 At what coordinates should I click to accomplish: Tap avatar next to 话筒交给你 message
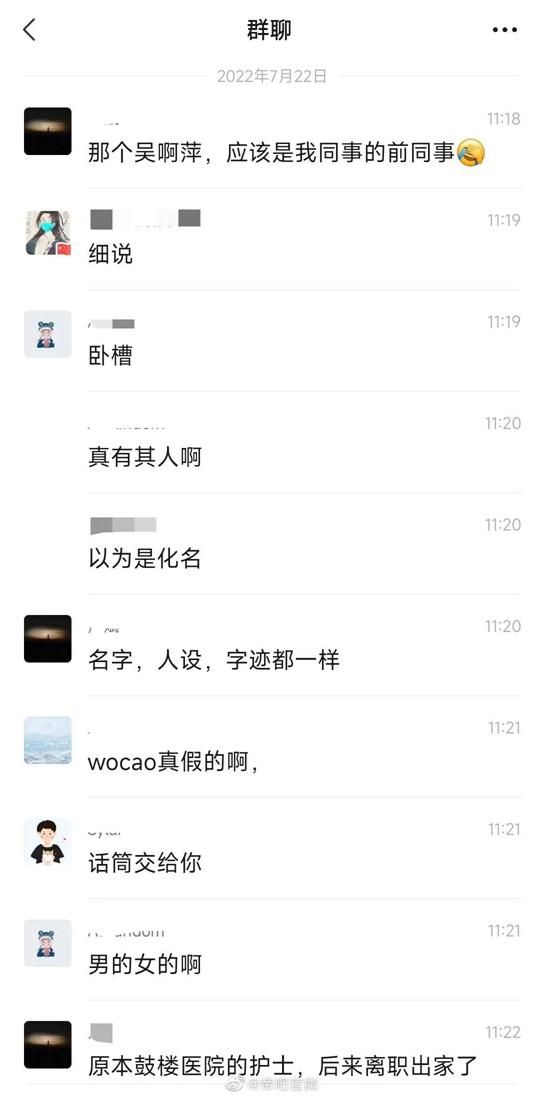pos(48,842)
